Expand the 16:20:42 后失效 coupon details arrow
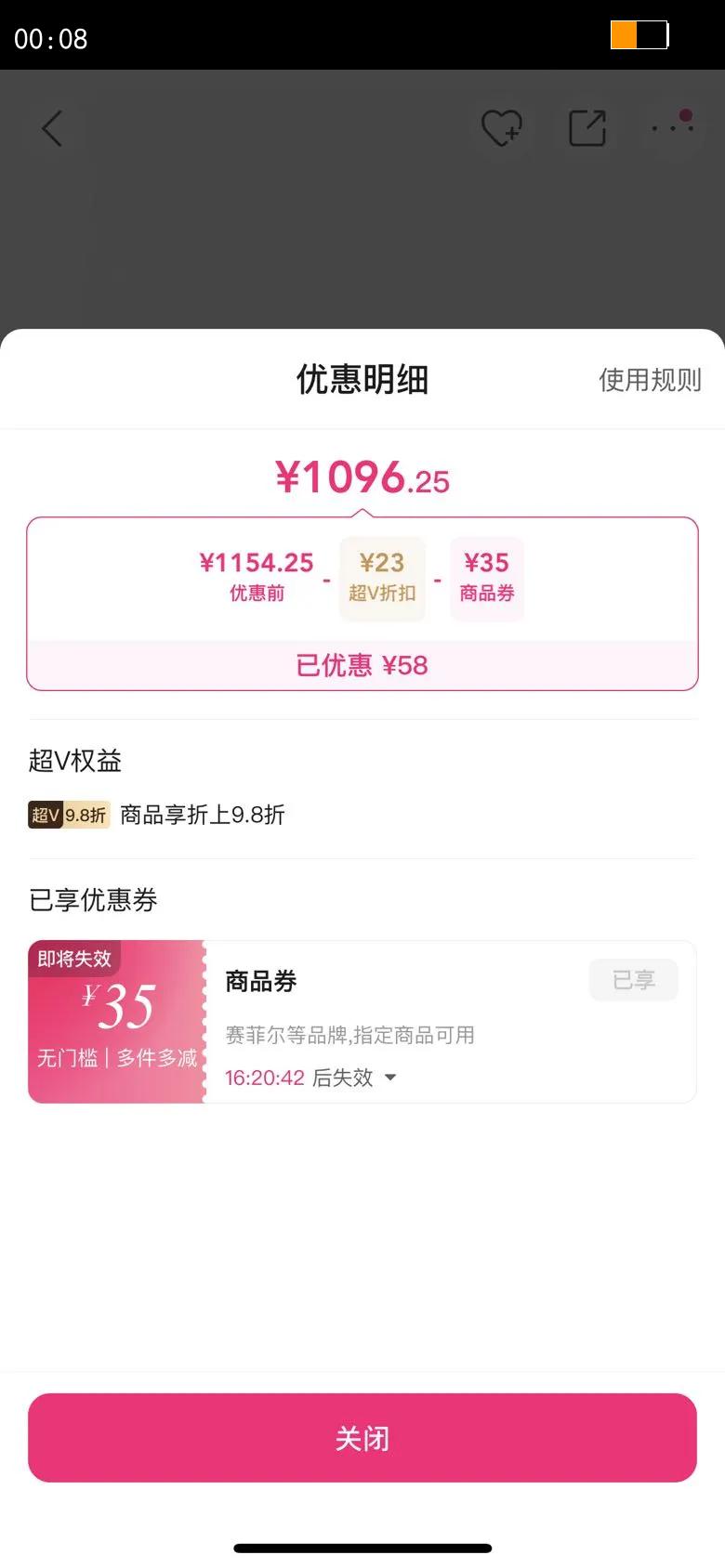 point(390,1078)
